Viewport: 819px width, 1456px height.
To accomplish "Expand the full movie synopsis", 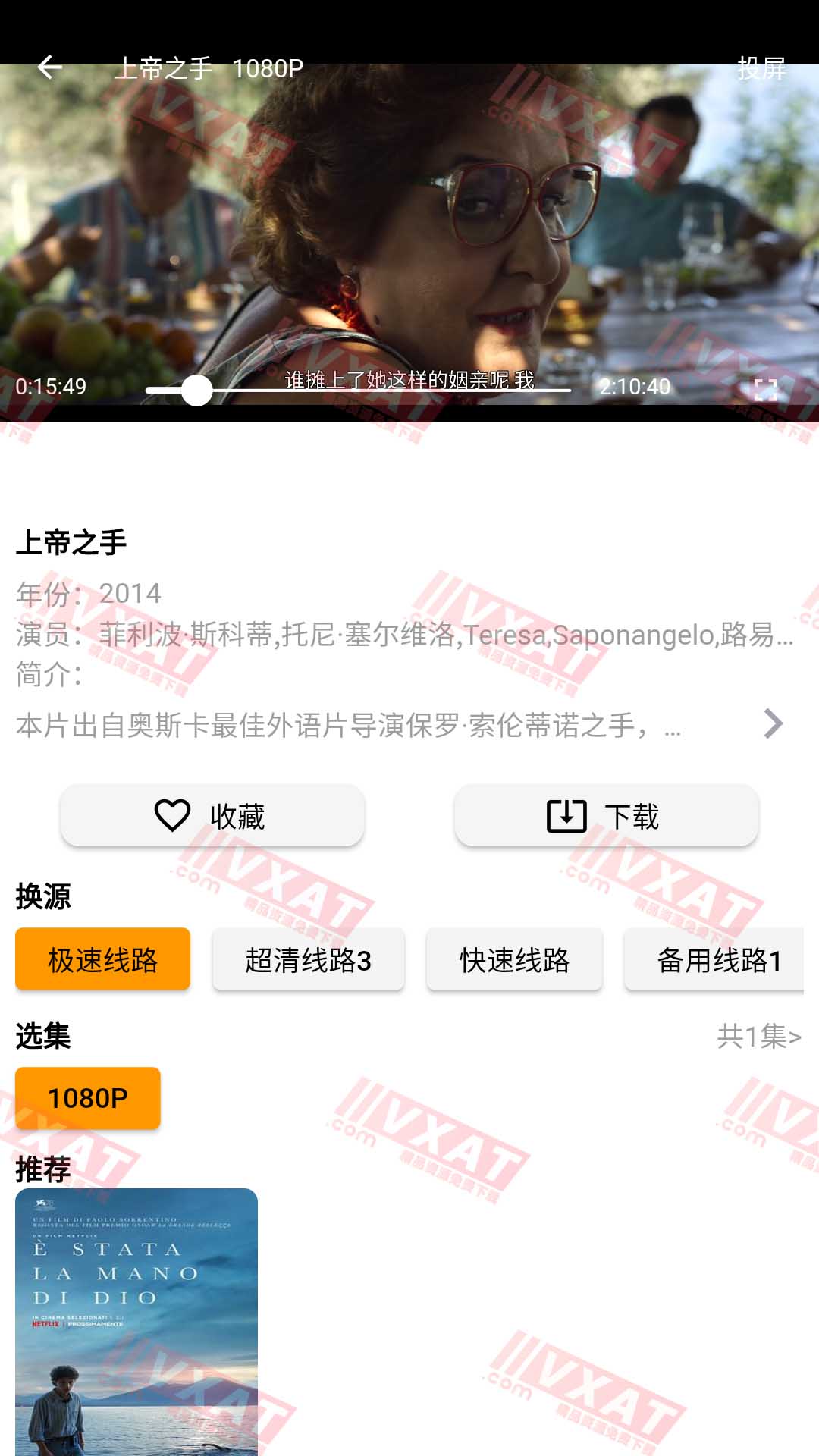I will coord(772,724).
